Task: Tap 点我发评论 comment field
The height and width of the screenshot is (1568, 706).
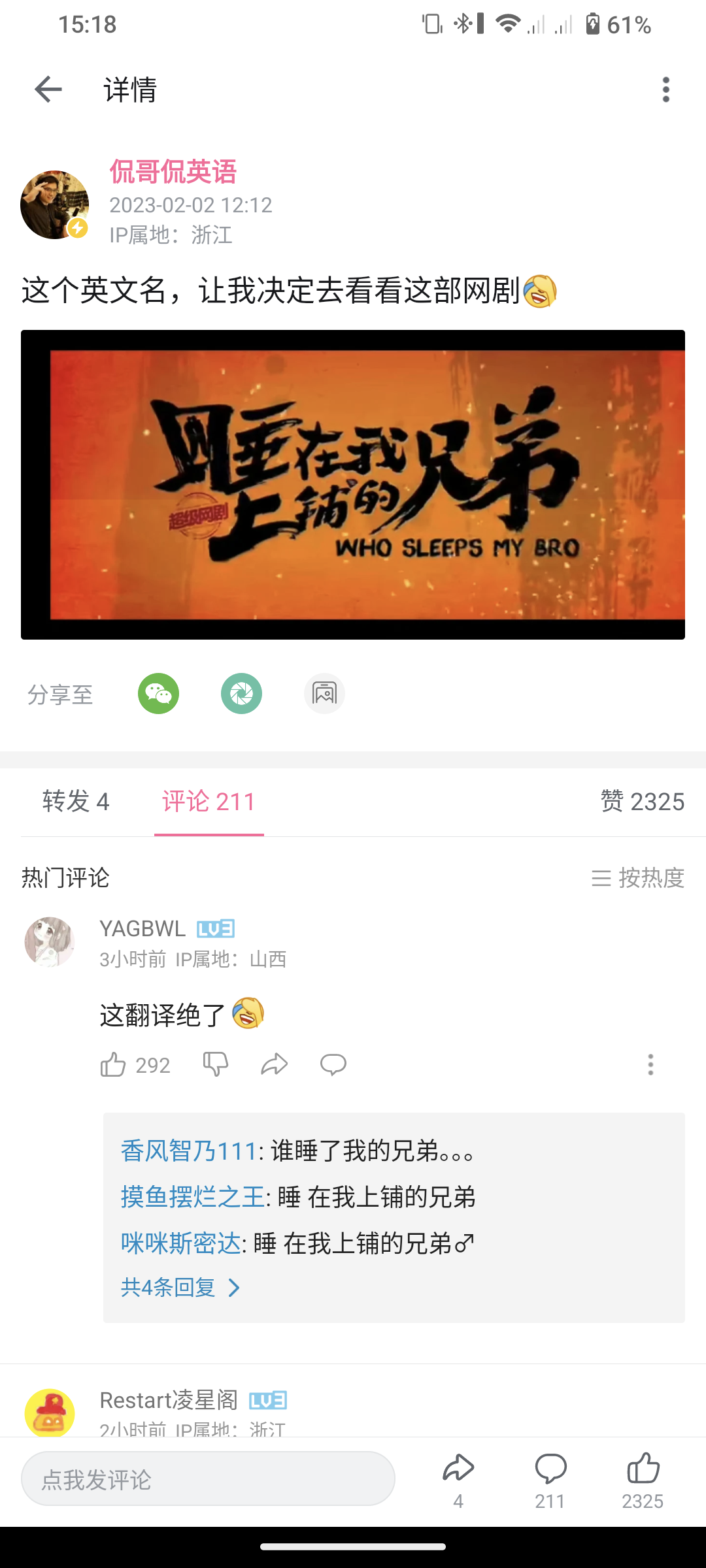Action: pyautogui.click(x=208, y=1479)
